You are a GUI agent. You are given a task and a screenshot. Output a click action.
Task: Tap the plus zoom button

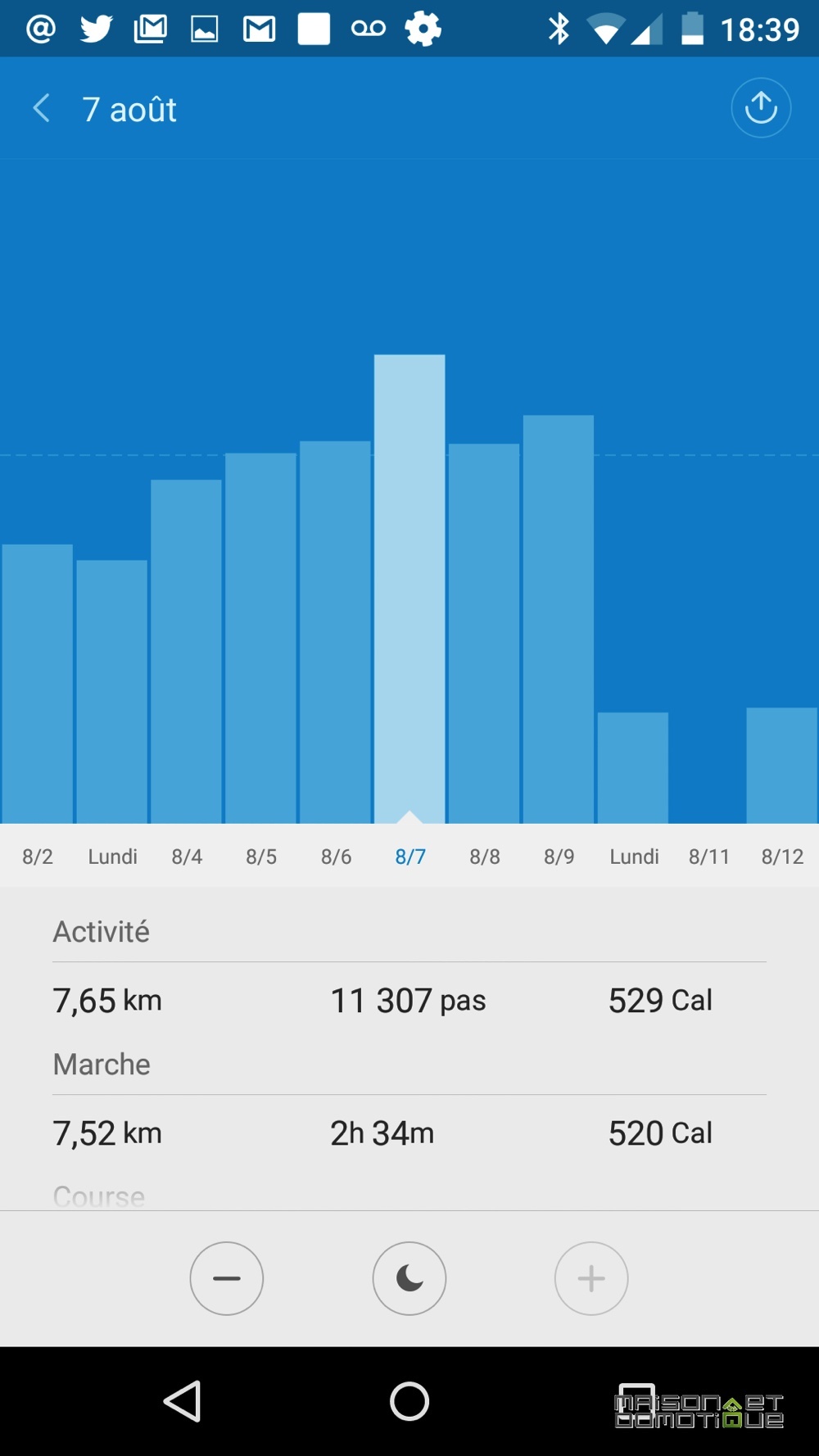(x=591, y=1278)
